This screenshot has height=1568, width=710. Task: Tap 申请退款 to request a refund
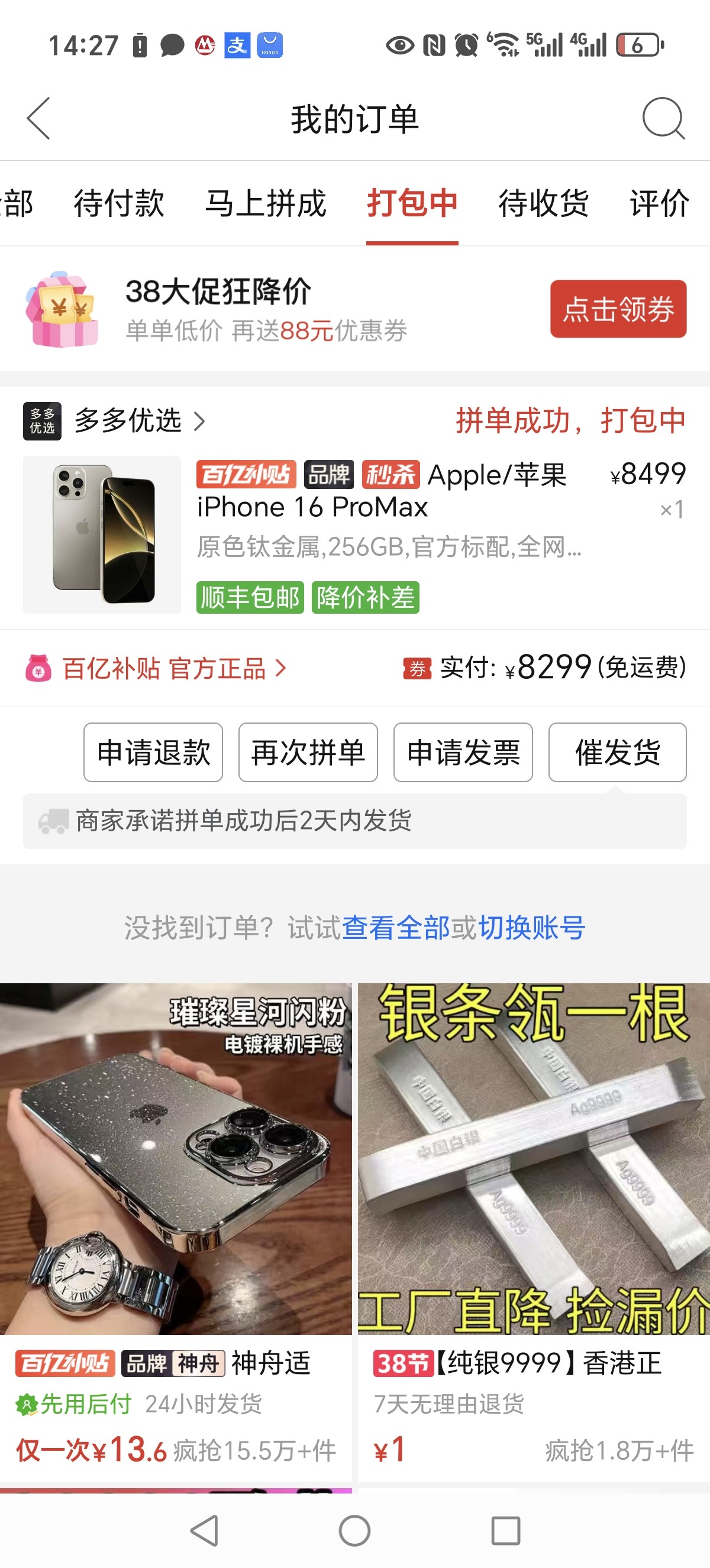coord(153,752)
